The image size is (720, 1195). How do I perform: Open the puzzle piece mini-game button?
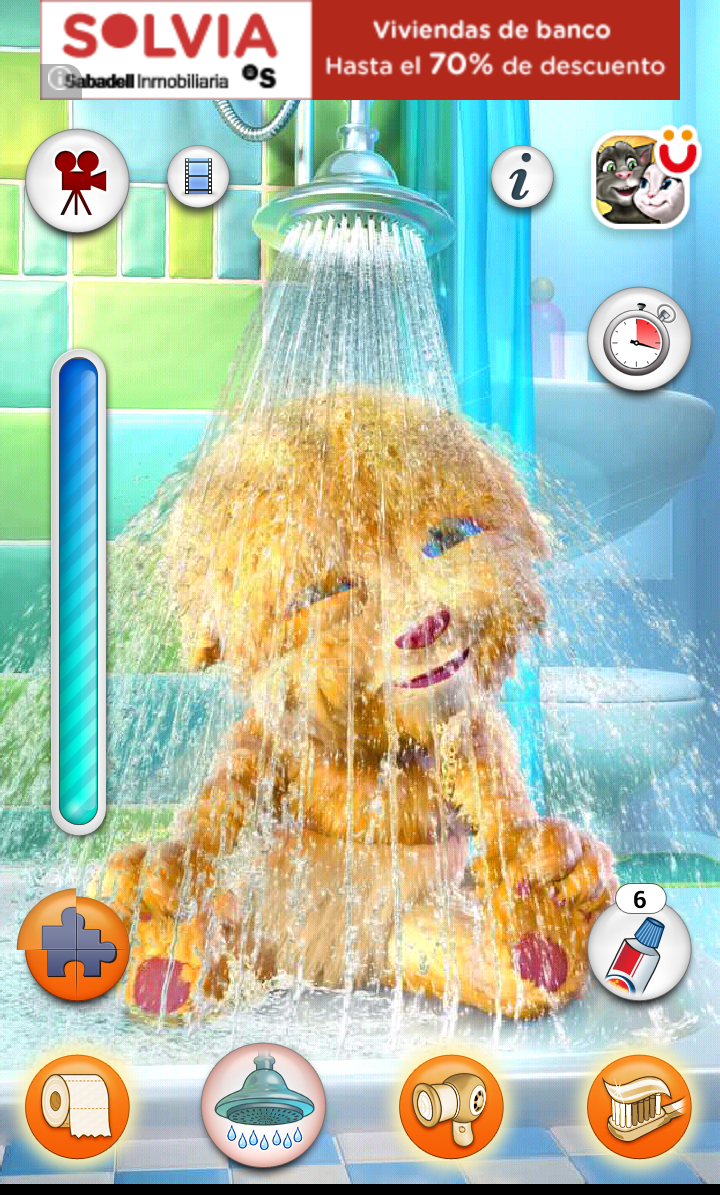pyautogui.click(x=74, y=944)
